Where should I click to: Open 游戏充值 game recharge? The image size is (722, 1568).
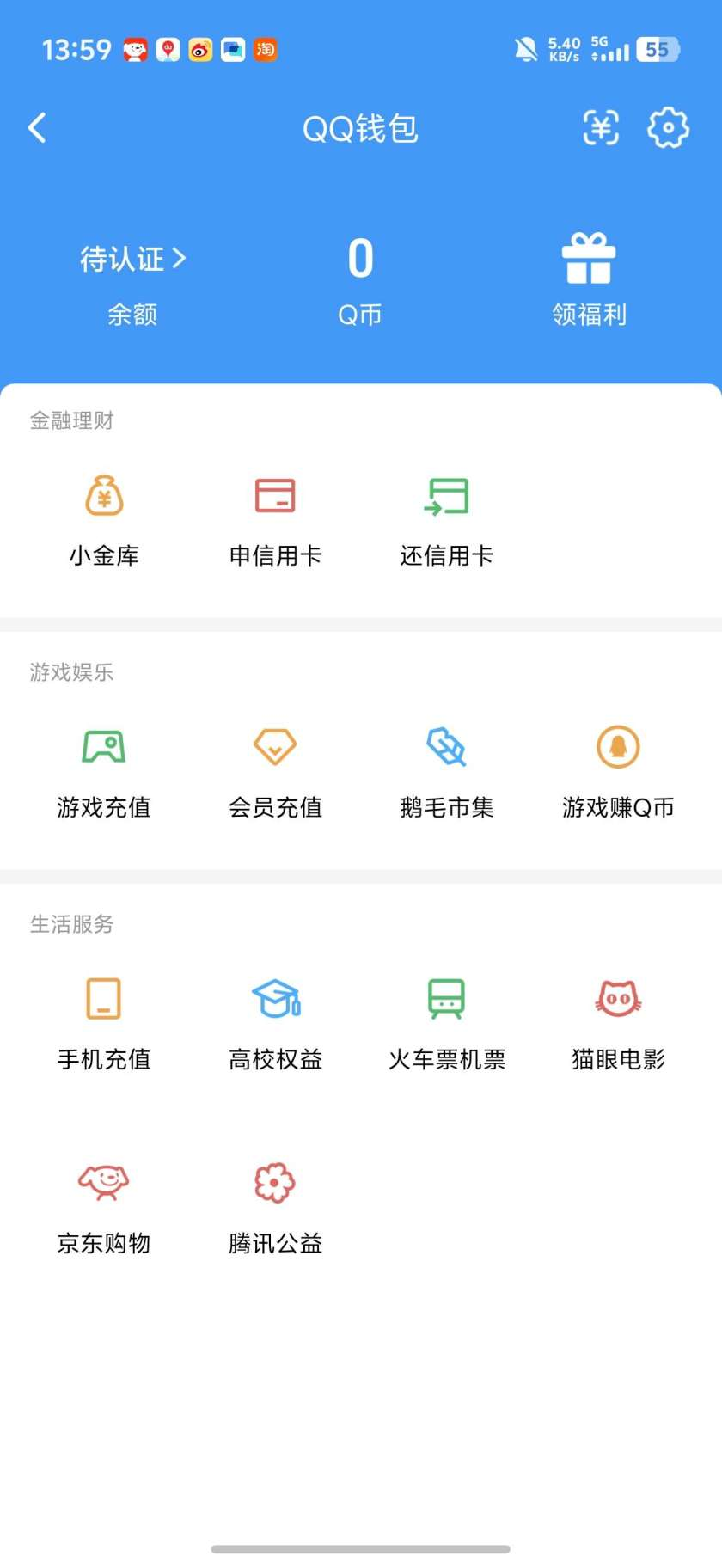coord(103,768)
